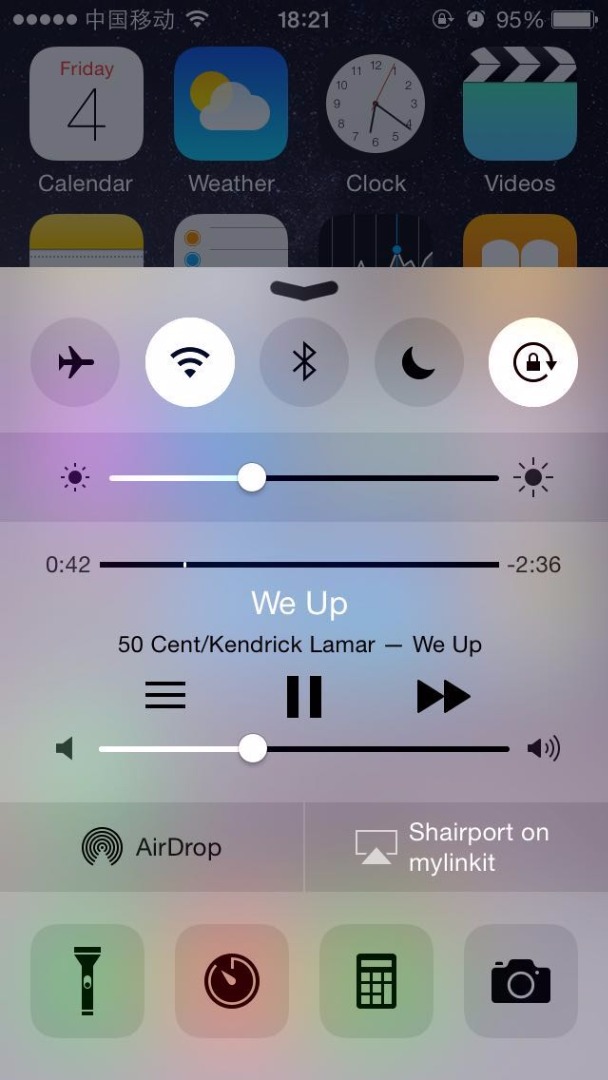Turn on the flashlight
The image size is (608, 1080).
coord(87,980)
